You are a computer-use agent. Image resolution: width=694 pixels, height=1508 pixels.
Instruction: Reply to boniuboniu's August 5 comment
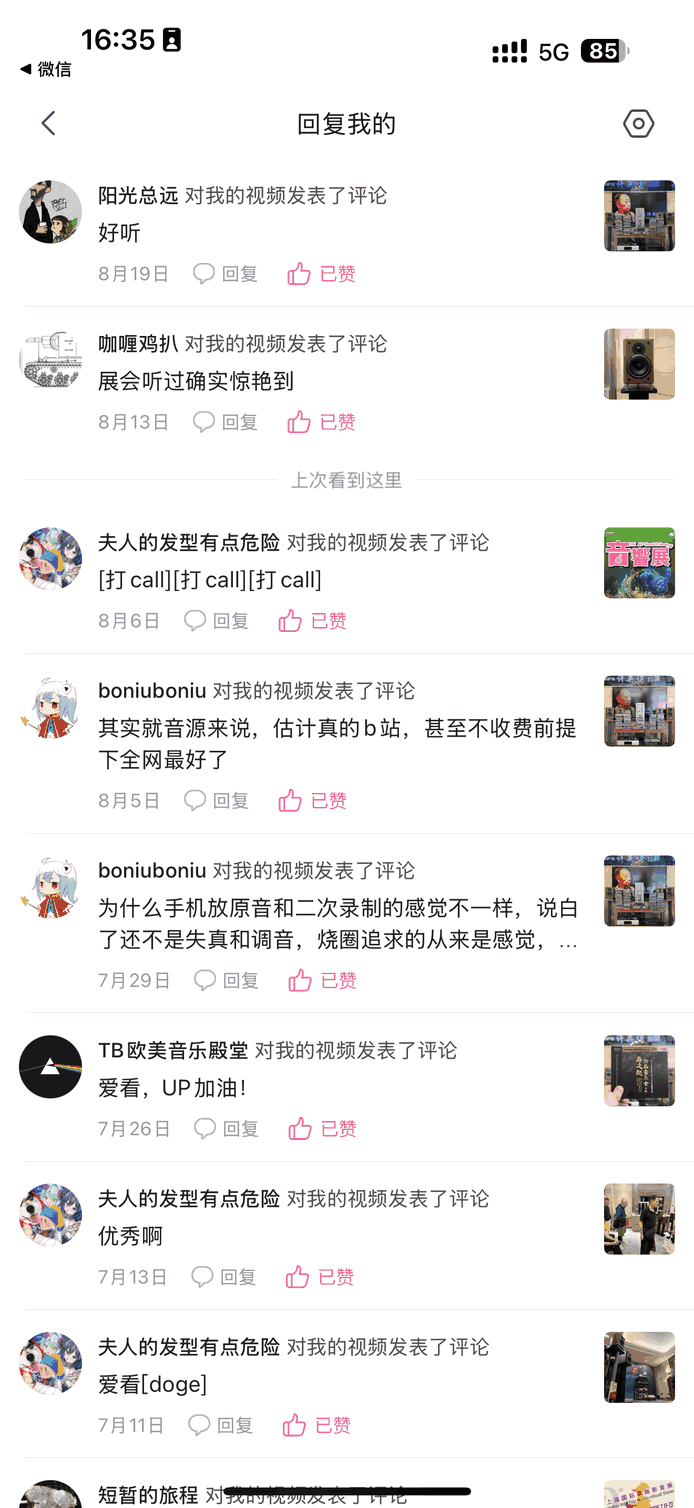coord(216,801)
